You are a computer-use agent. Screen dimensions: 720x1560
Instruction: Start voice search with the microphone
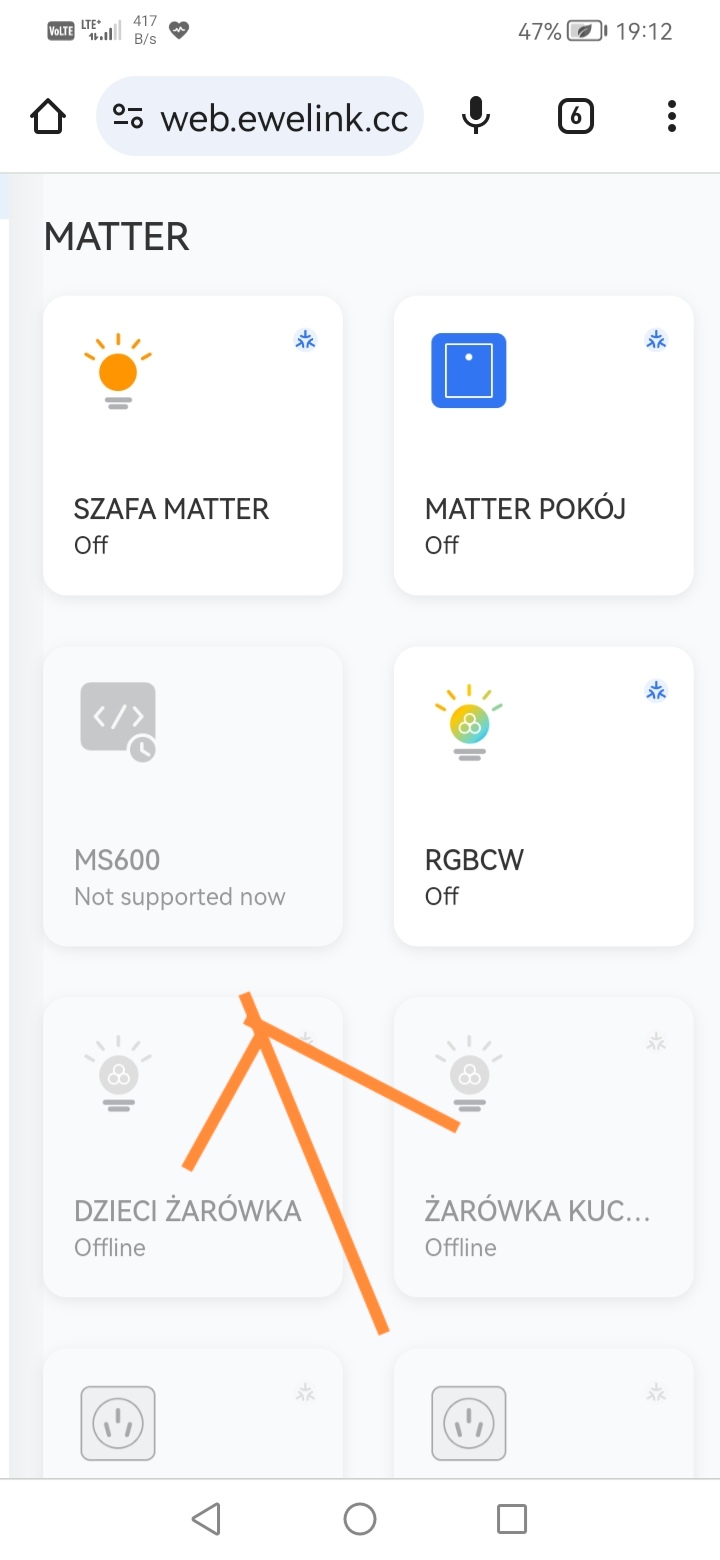476,117
